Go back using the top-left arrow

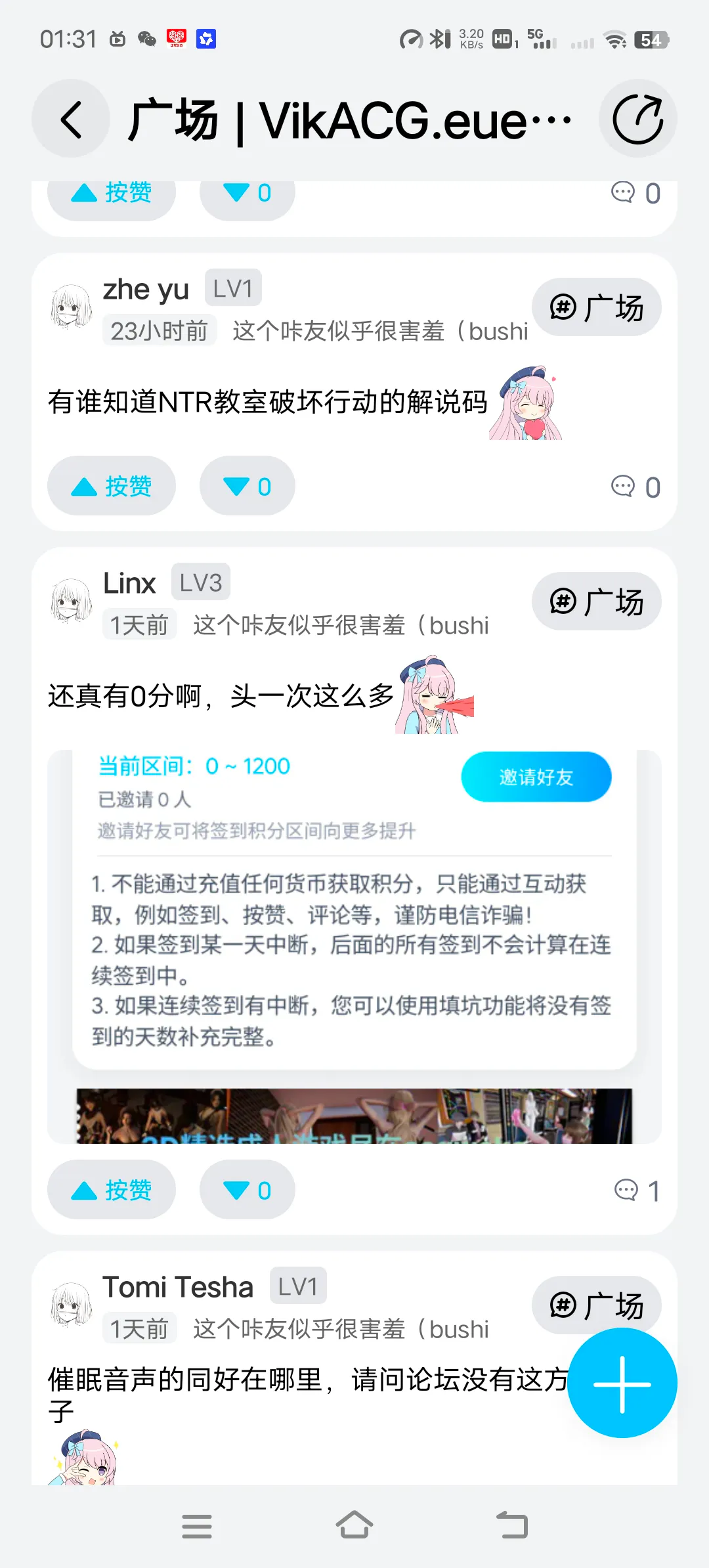tap(71, 119)
